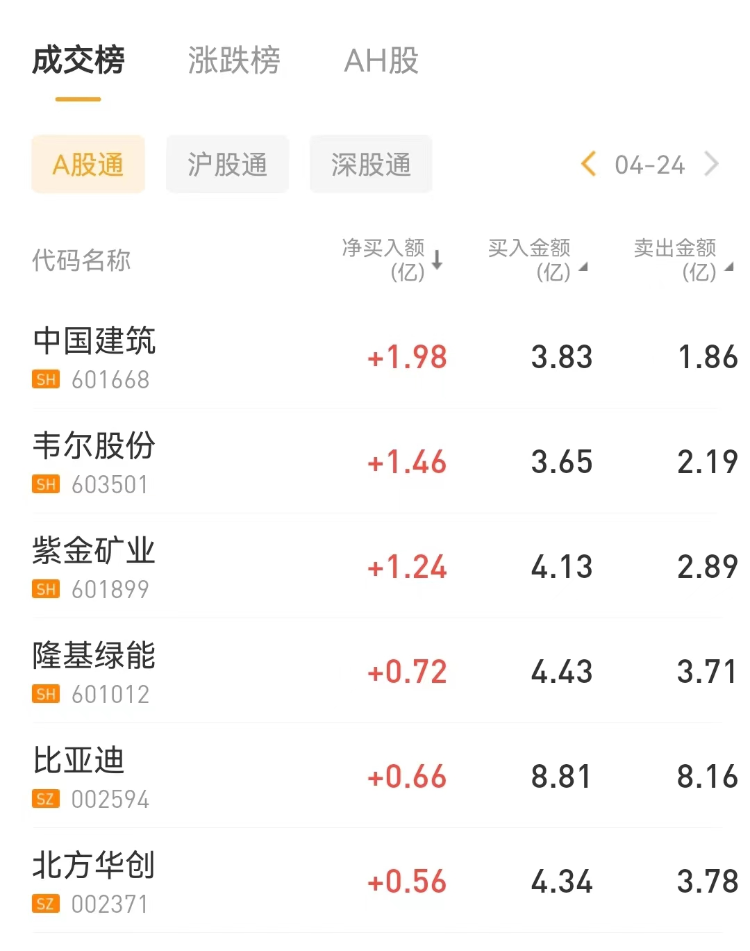Sort by 净买入额 column
Screen dimensions: 750x951
tap(392, 260)
